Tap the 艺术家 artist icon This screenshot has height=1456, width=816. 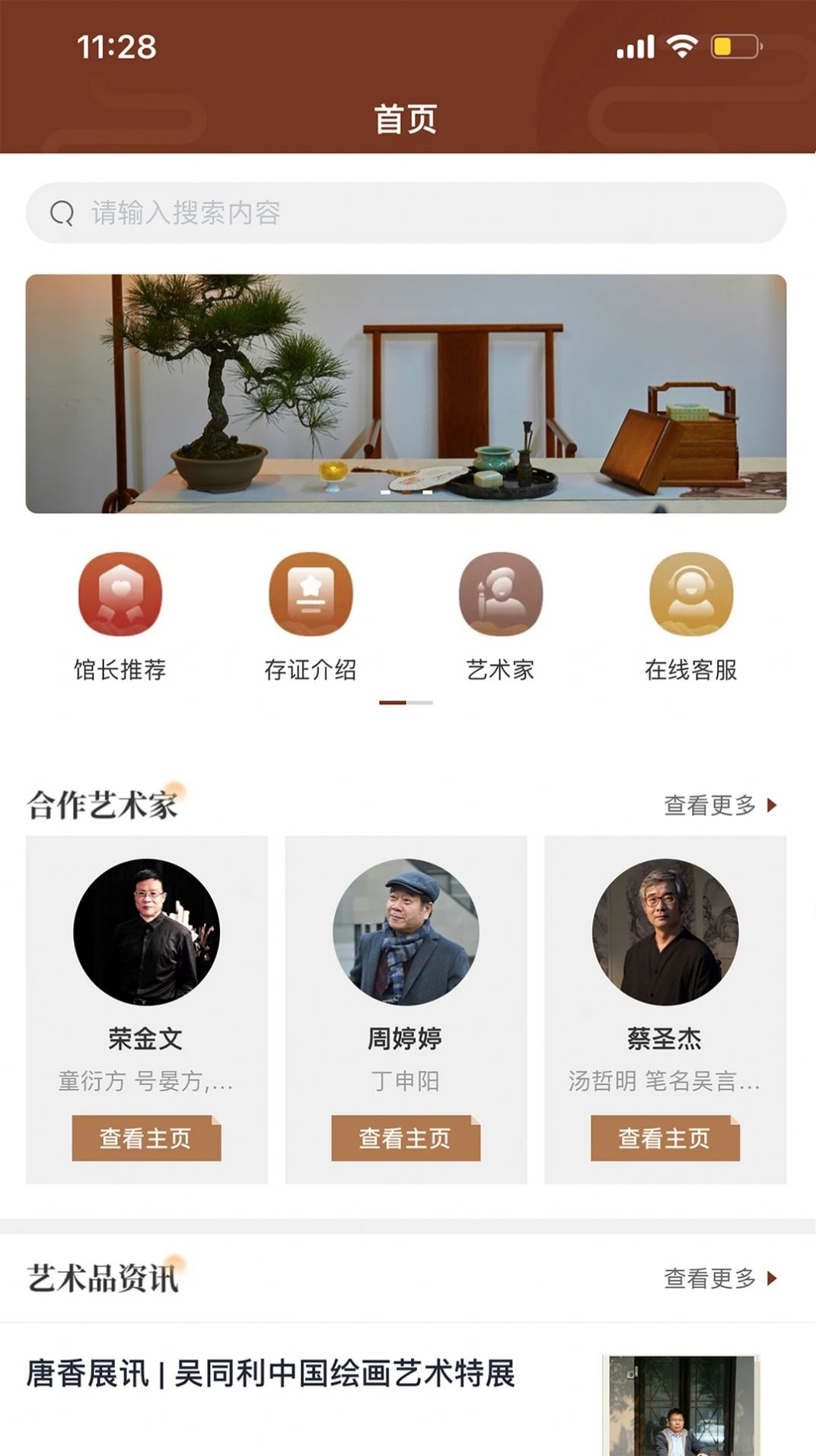click(500, 595)
